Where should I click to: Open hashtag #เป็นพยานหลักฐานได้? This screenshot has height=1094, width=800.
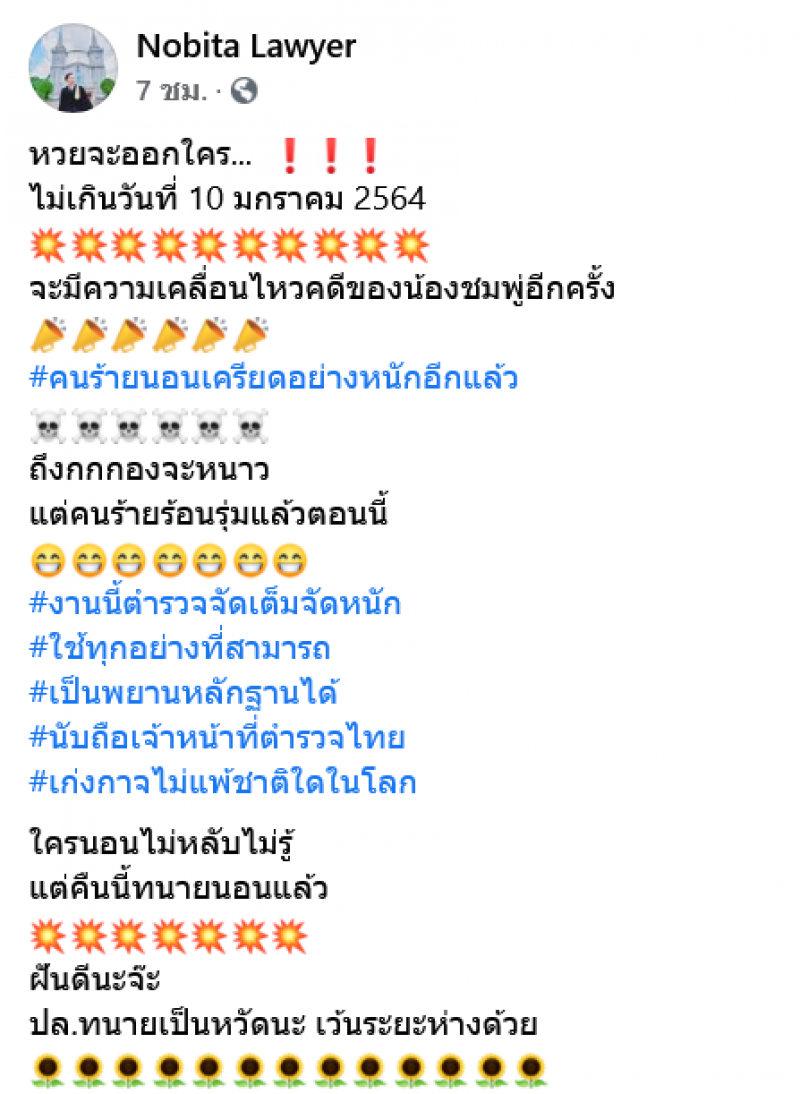184,694
